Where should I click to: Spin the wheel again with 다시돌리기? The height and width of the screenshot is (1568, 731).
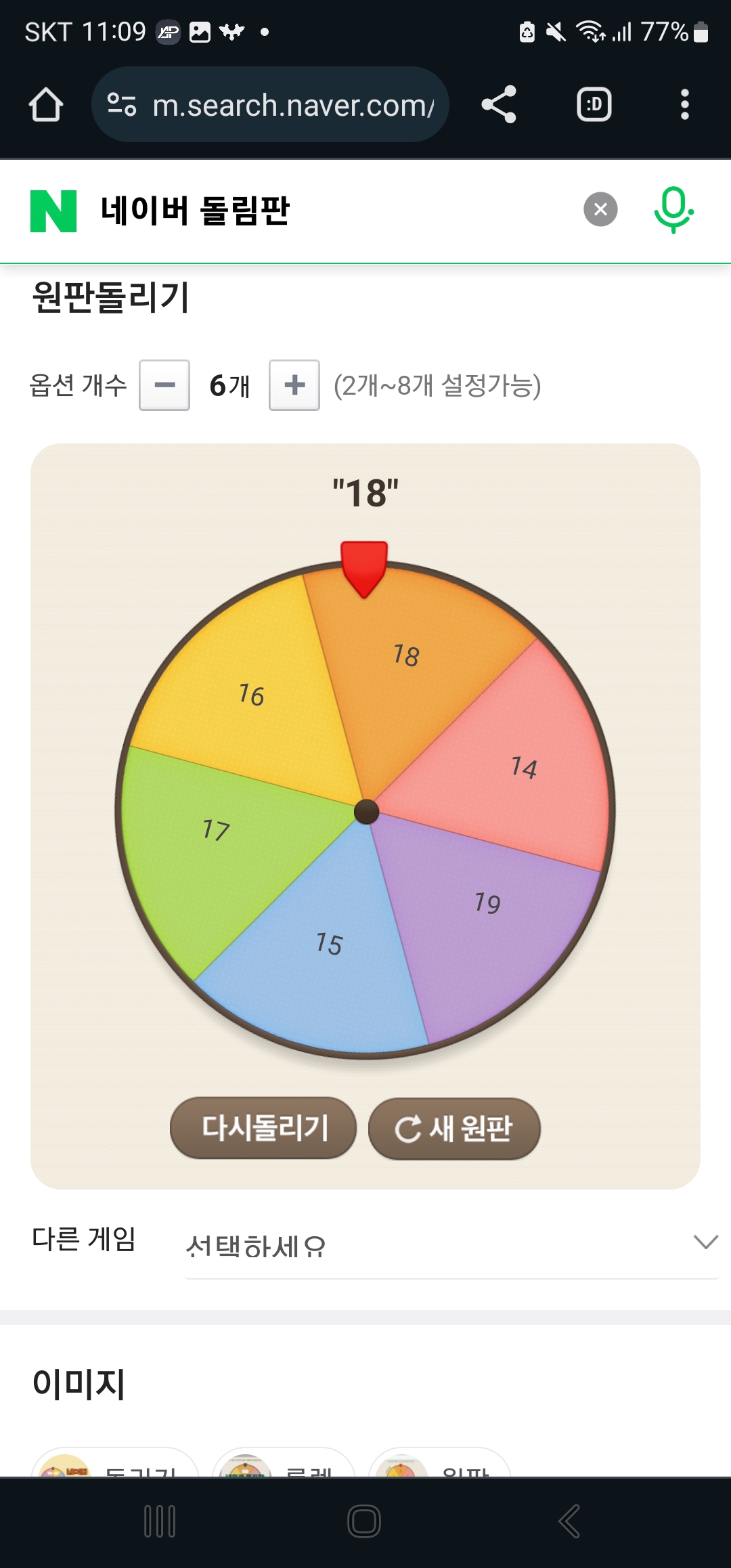(263, 1128)
